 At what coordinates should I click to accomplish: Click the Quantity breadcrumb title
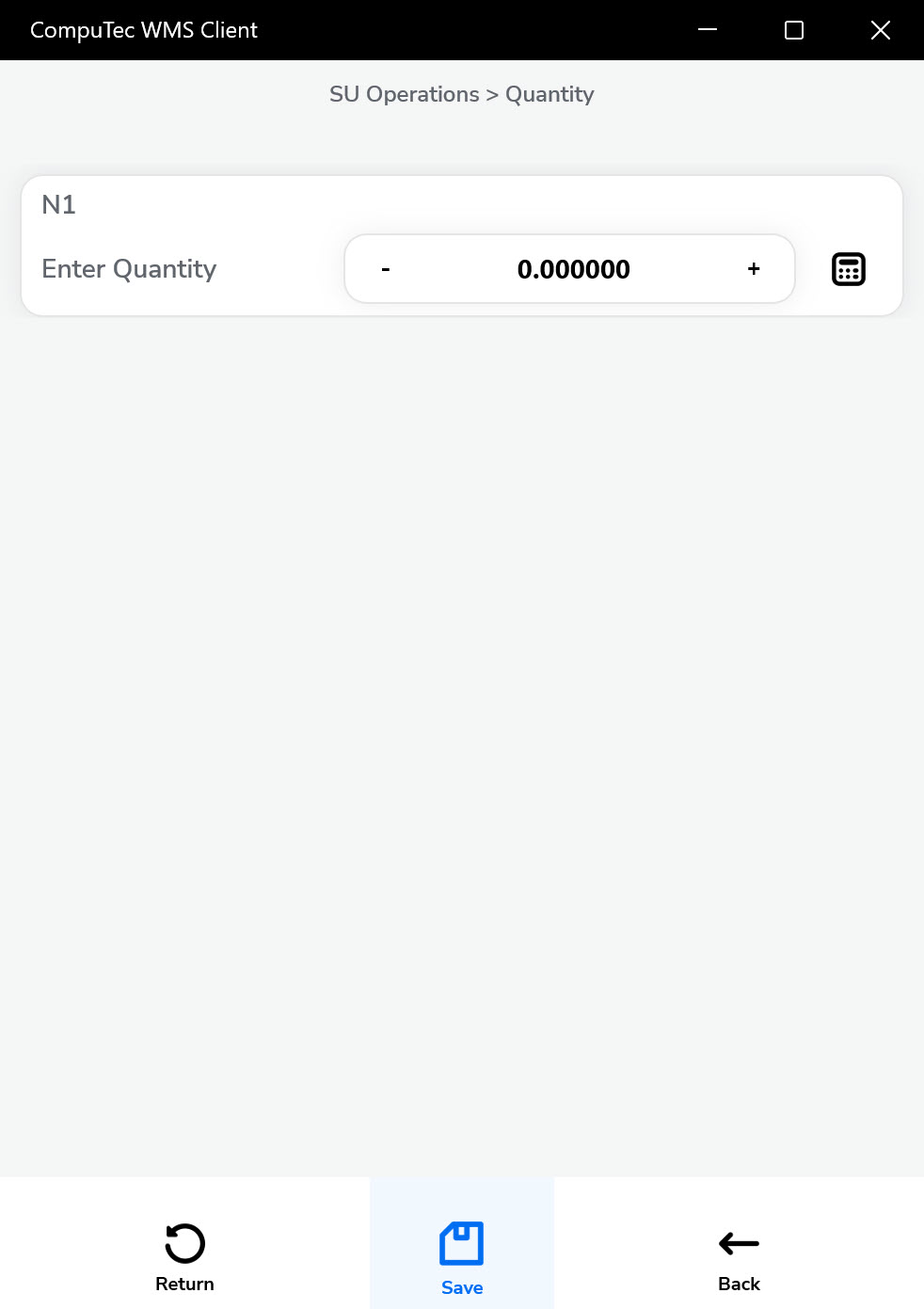tap(550, 94)
